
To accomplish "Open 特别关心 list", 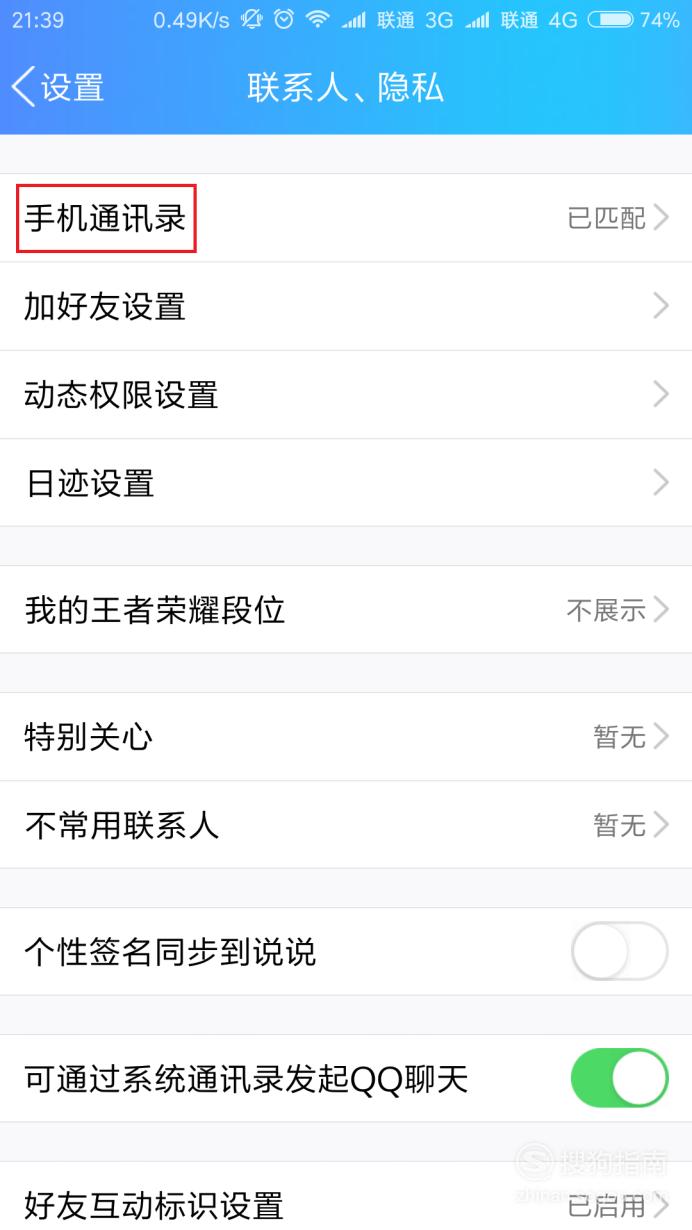I will [x=346, y=737].
